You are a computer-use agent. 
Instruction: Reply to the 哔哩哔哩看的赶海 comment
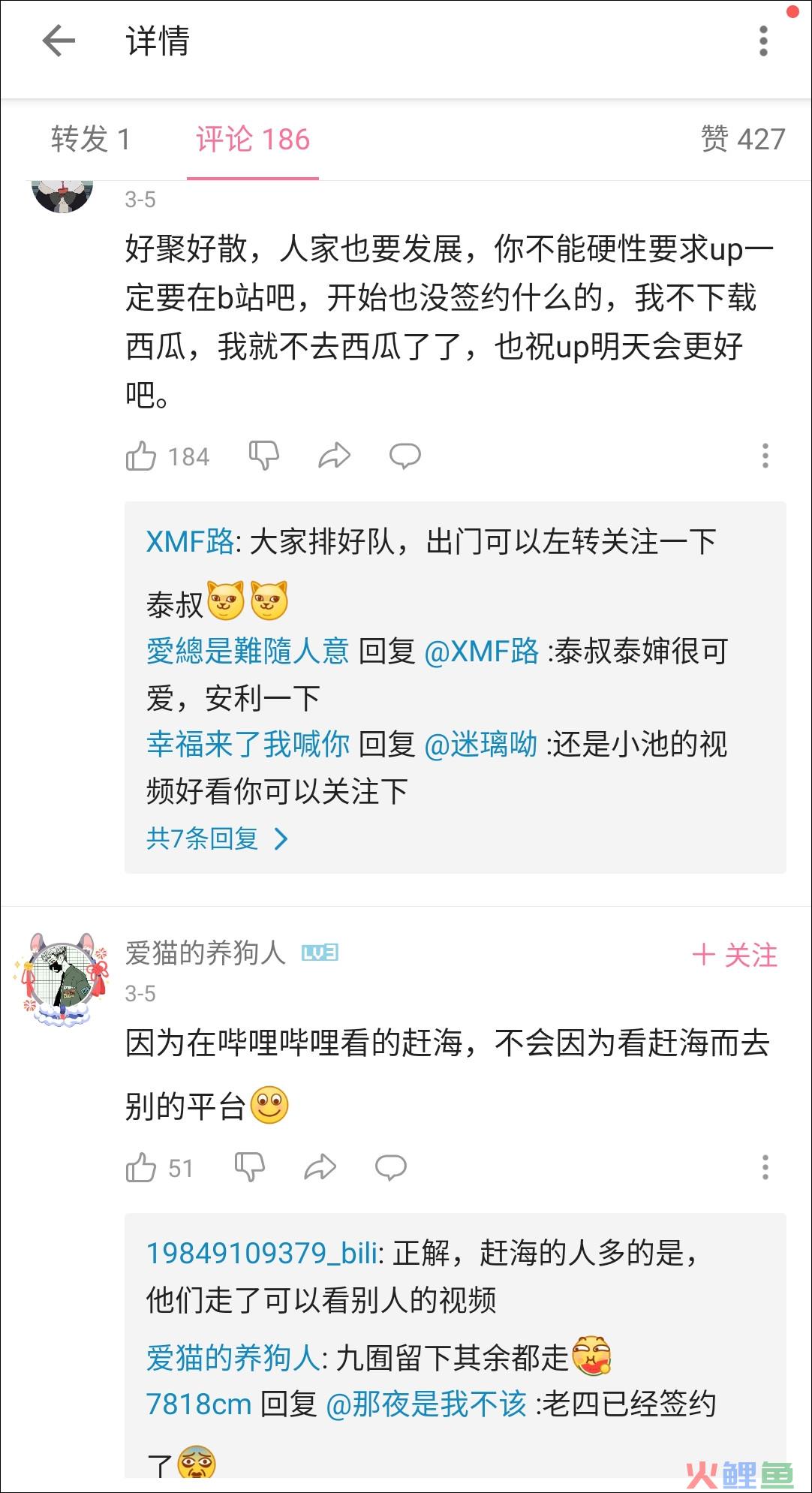click(x=390, y=1167)
